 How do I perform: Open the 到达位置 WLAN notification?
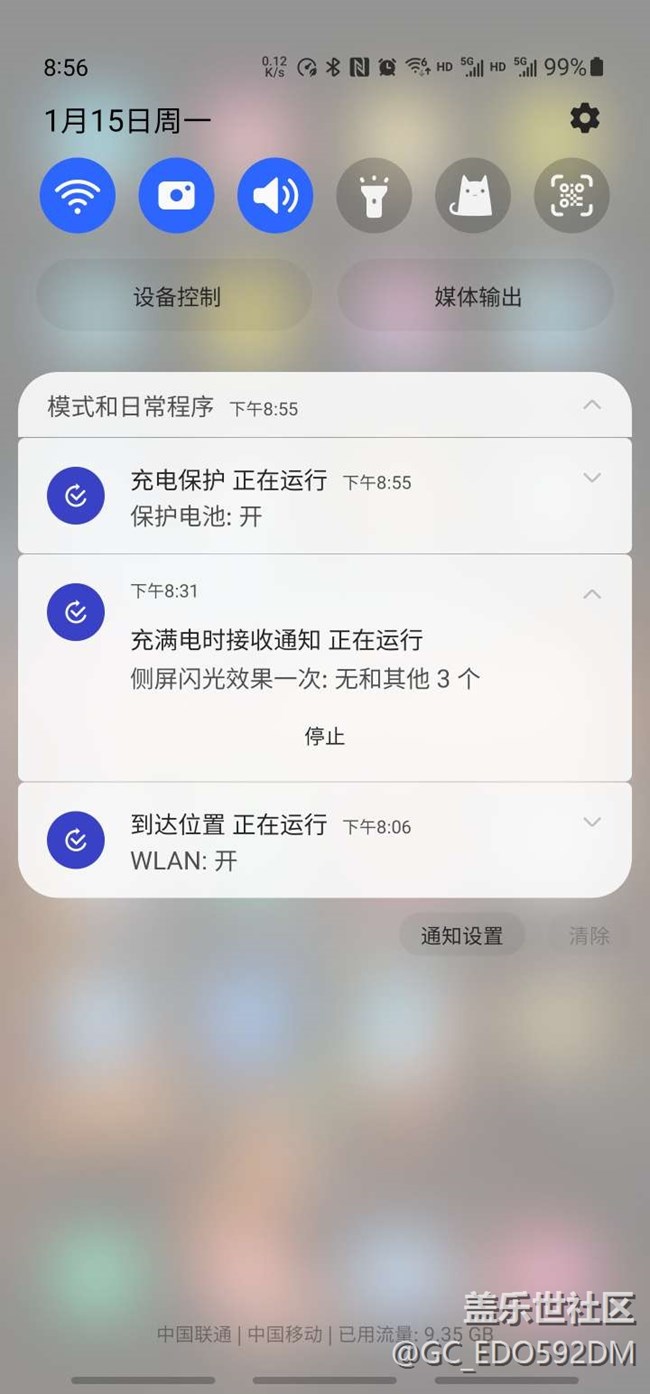click(x=325, y=840)
